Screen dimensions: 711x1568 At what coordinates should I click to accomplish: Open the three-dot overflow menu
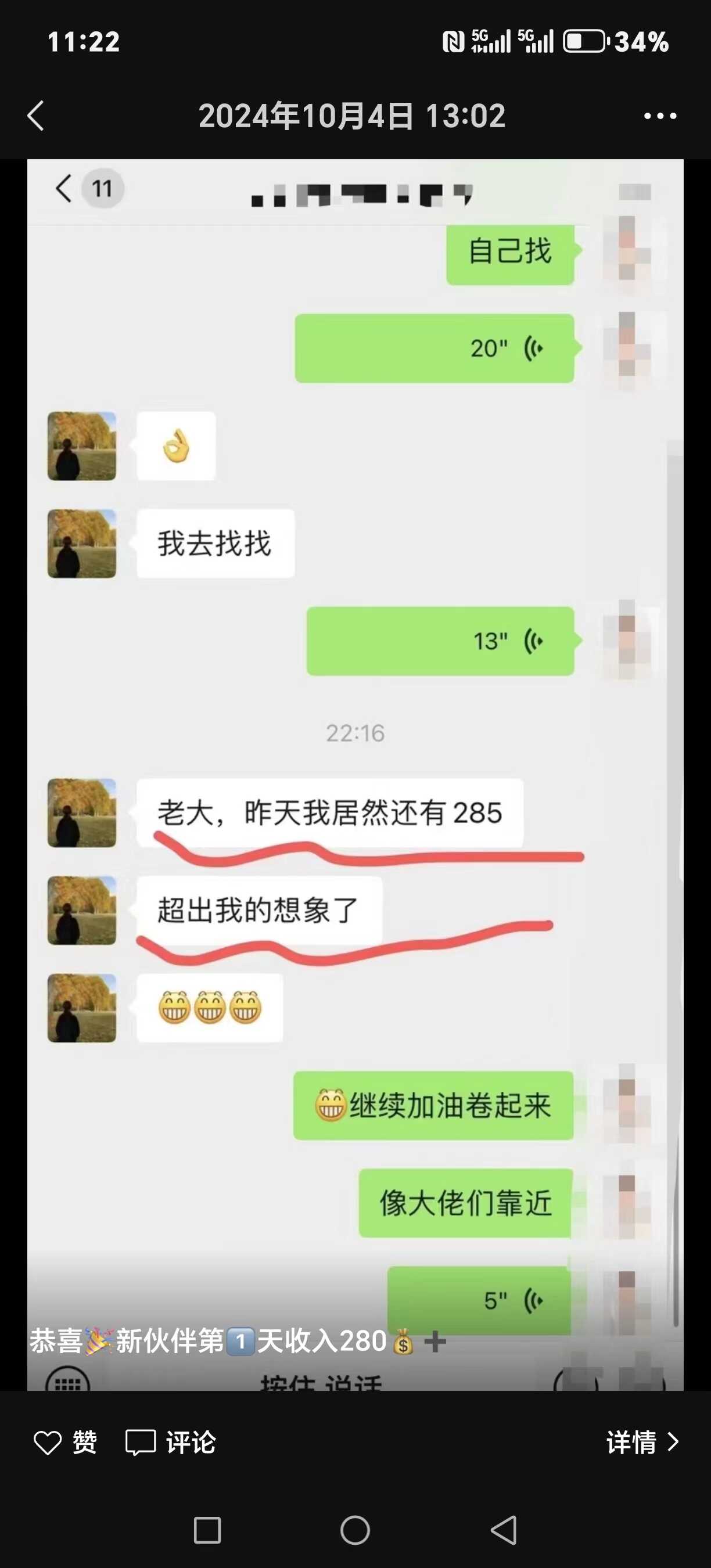660,116
